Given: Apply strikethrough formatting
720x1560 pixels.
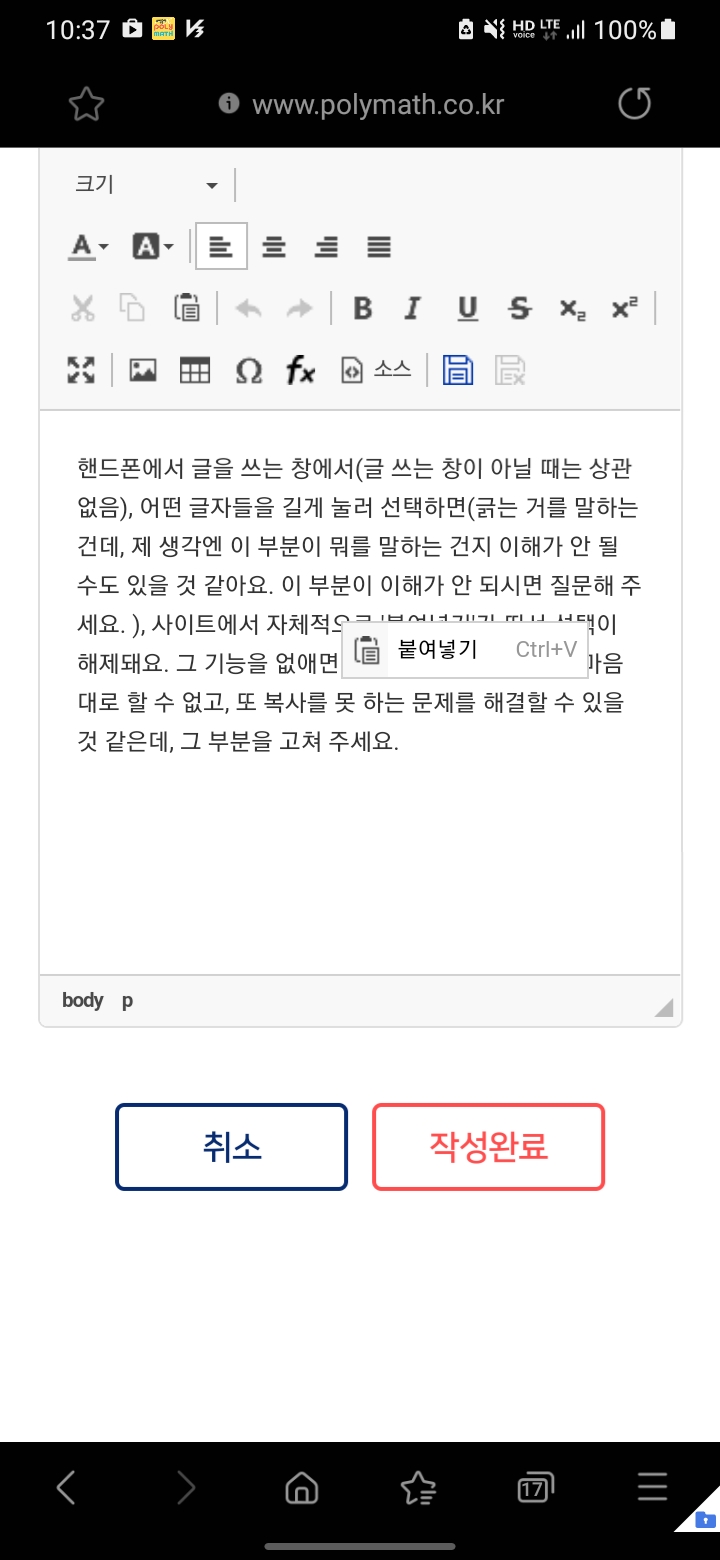Looking at the screenshot, I should click(x=519, y=309).
